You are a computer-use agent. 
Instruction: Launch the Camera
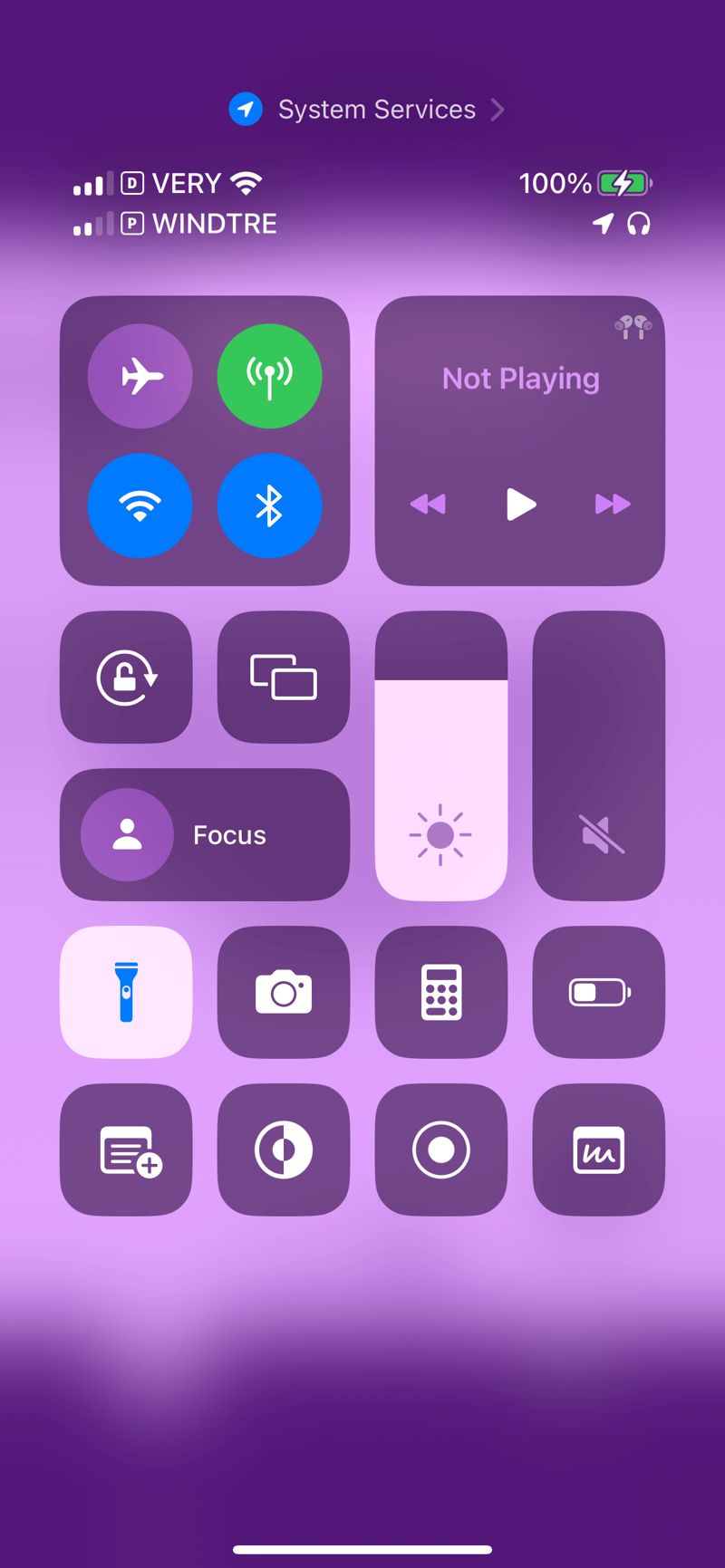tap(284, 992)
